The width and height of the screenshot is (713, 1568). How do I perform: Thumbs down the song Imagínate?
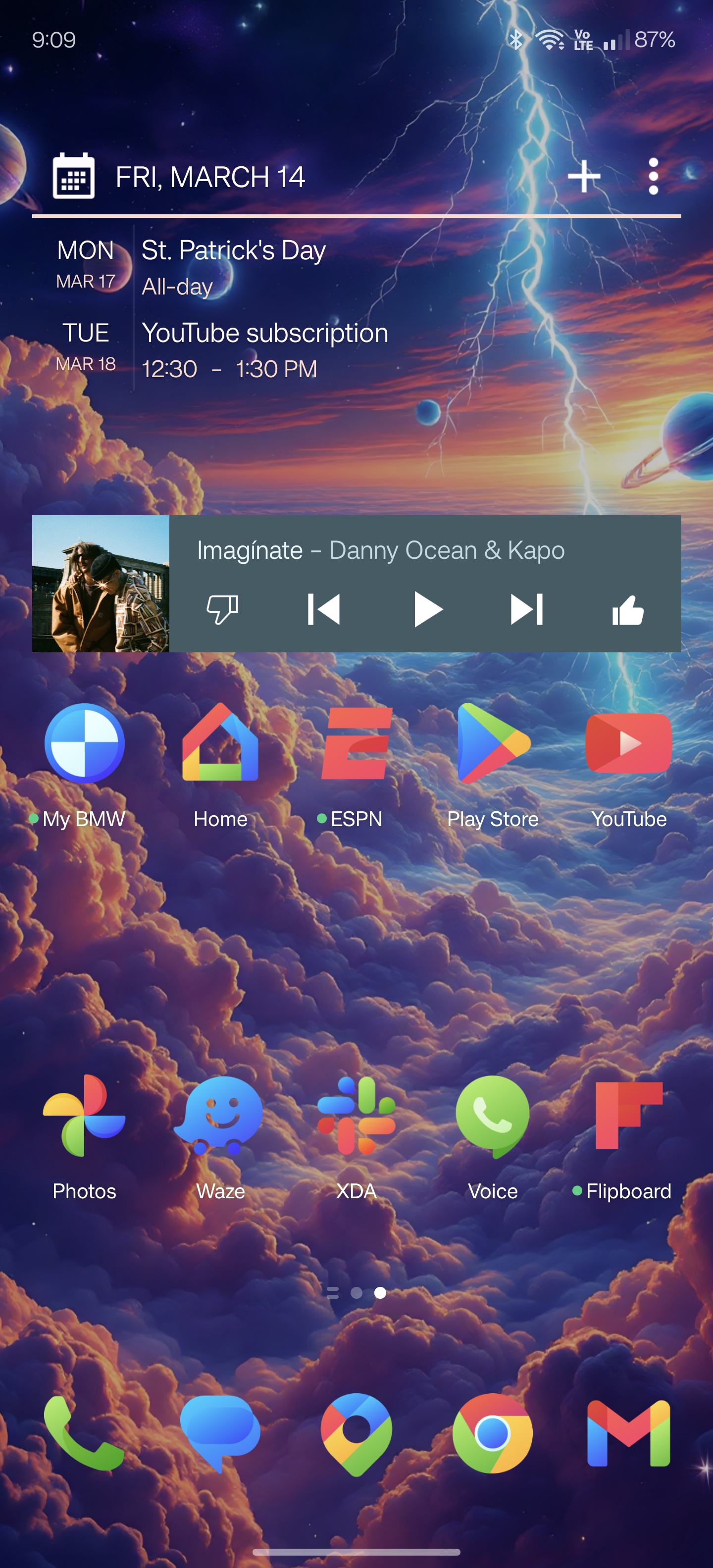tap(222, 609)
